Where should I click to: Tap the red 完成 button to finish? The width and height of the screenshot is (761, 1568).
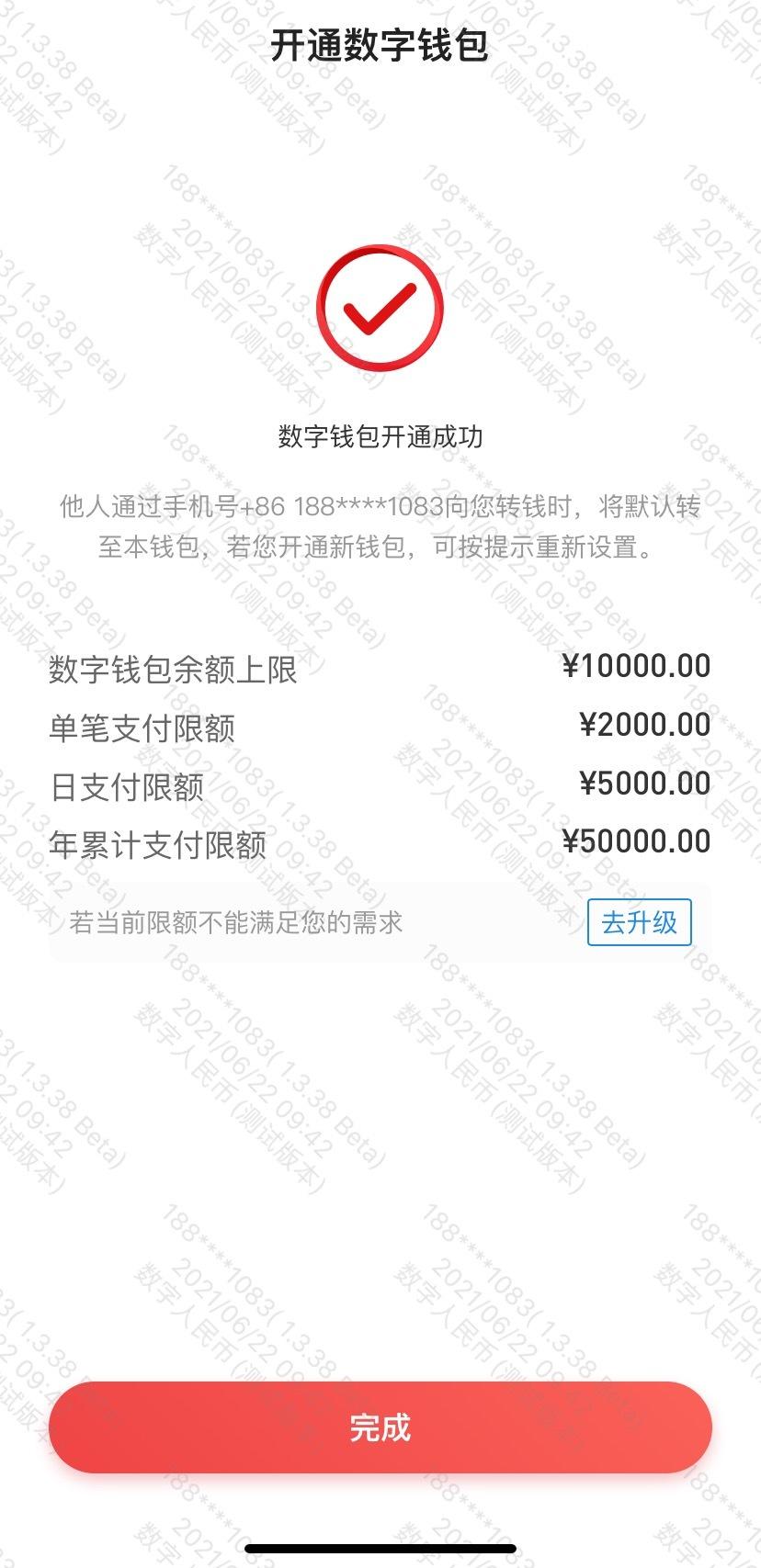pos(380,1427)
